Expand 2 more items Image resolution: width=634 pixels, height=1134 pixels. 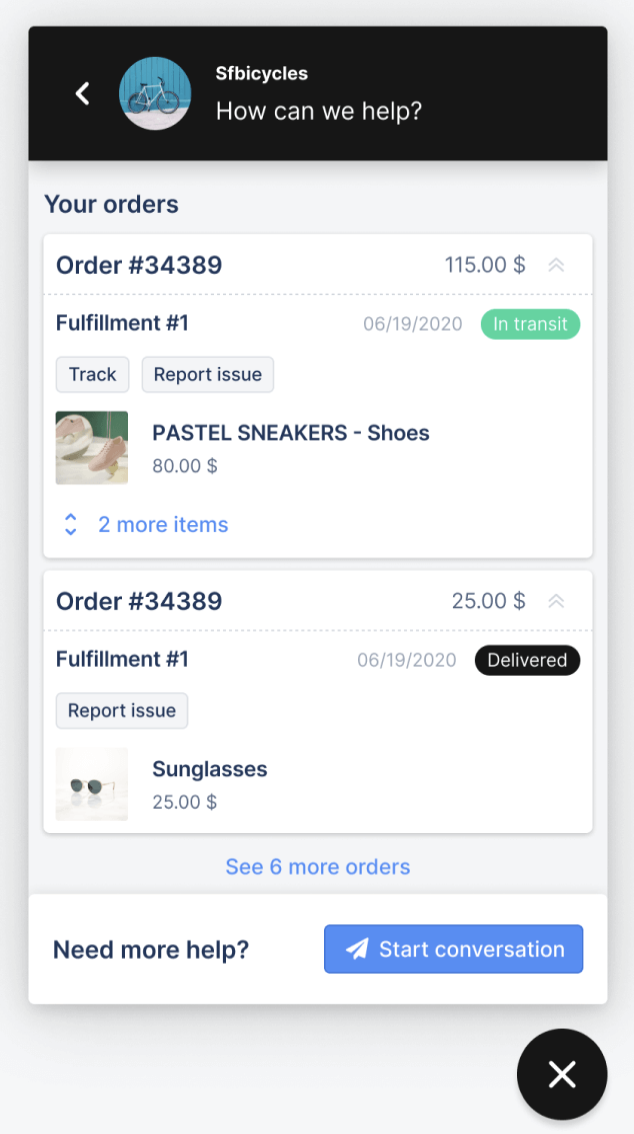click(x=146, y=524)
